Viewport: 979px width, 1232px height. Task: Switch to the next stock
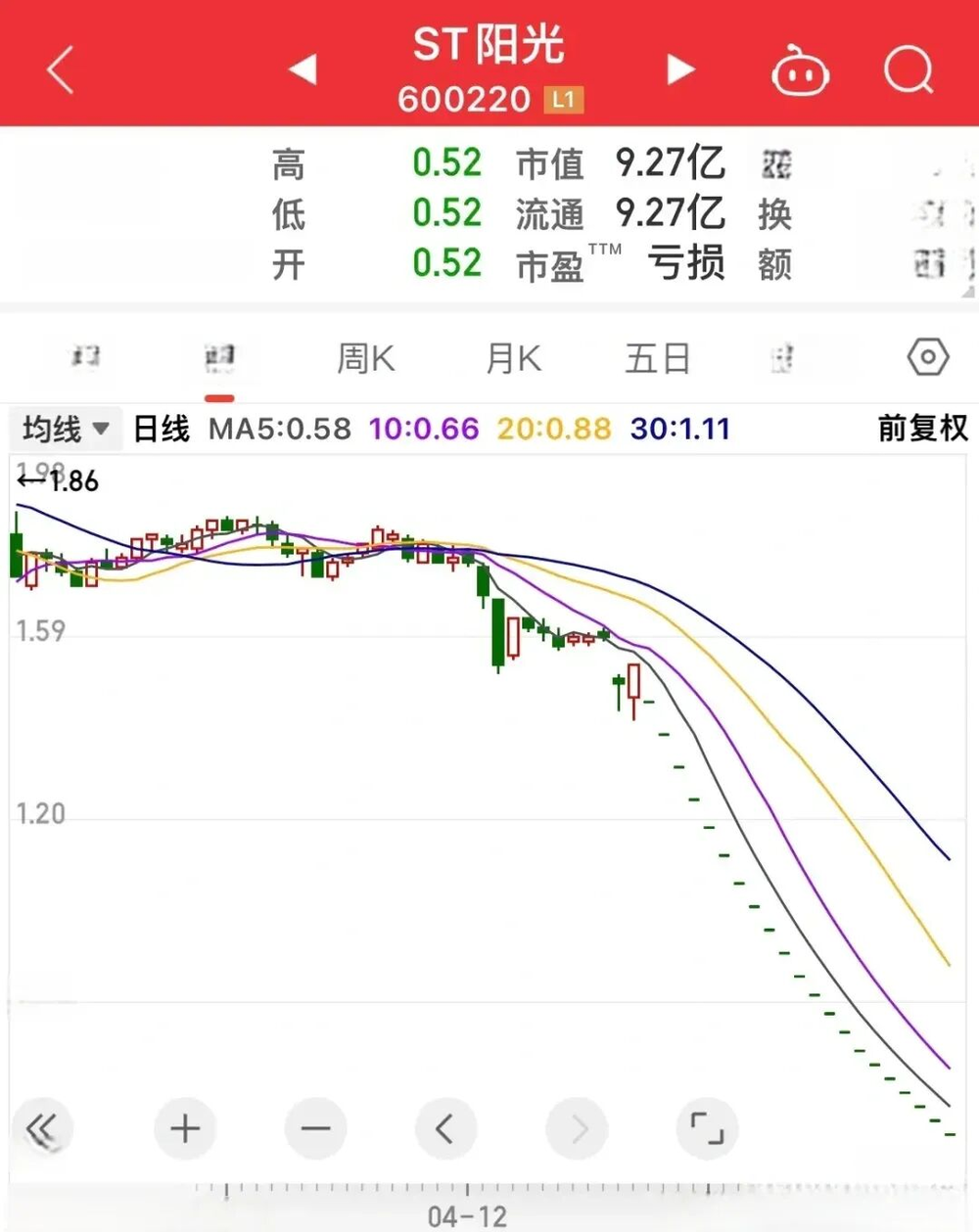coord(679,69)
